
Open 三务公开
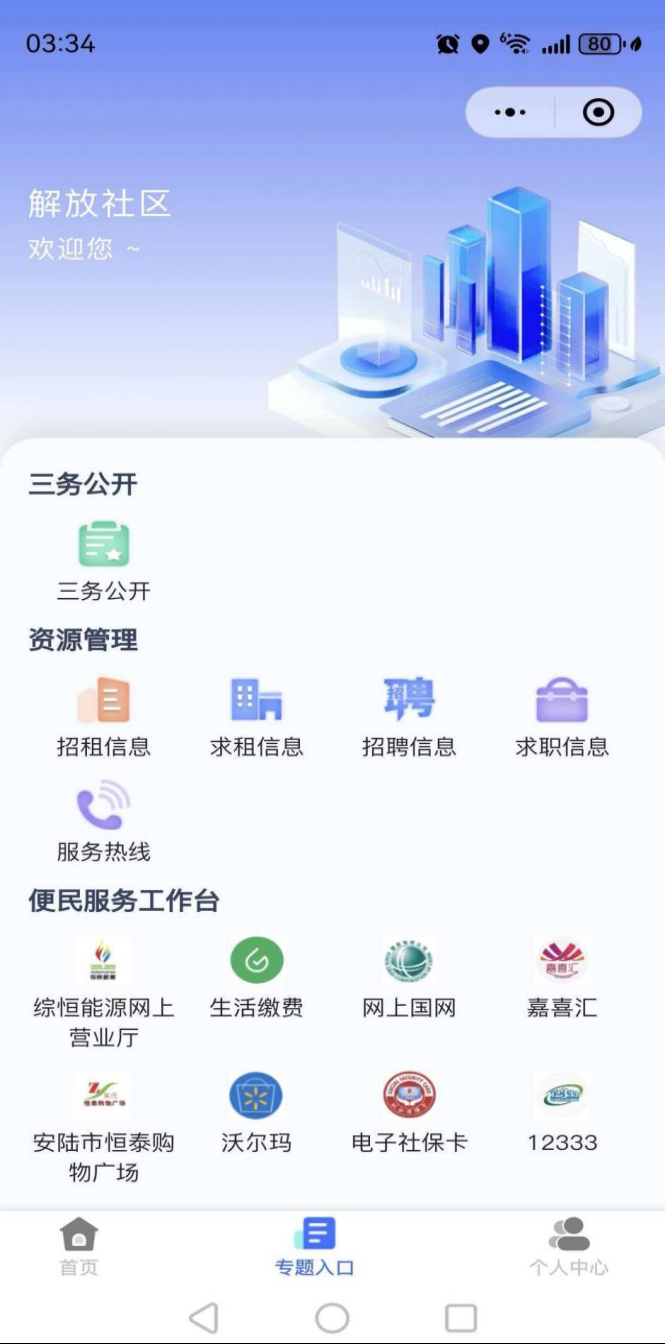(104, 545)
